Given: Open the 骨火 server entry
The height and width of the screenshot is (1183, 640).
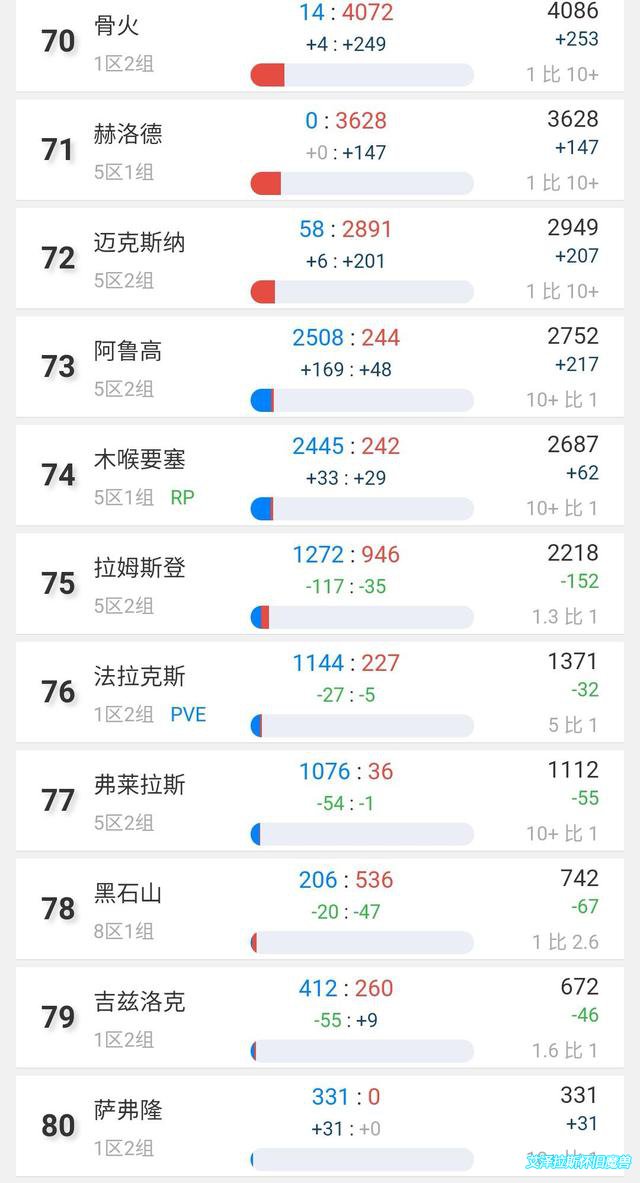Looking at the screenshot, I should pyautogui.click(x=320, y=45).
